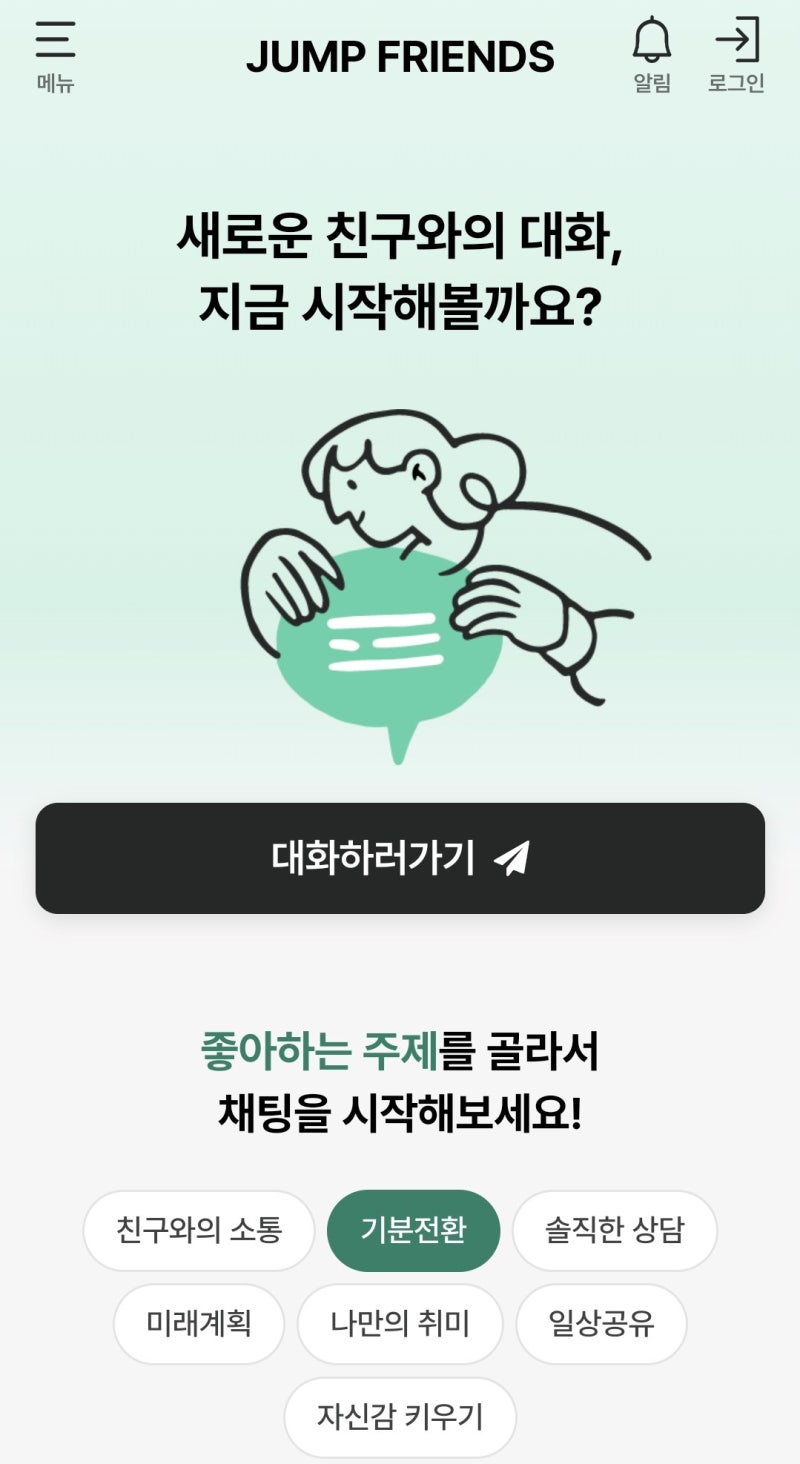This screenshot has width=800, height=1464.
Task: Pick the 자신감 키우기 topic chip
Action: 400,1418
